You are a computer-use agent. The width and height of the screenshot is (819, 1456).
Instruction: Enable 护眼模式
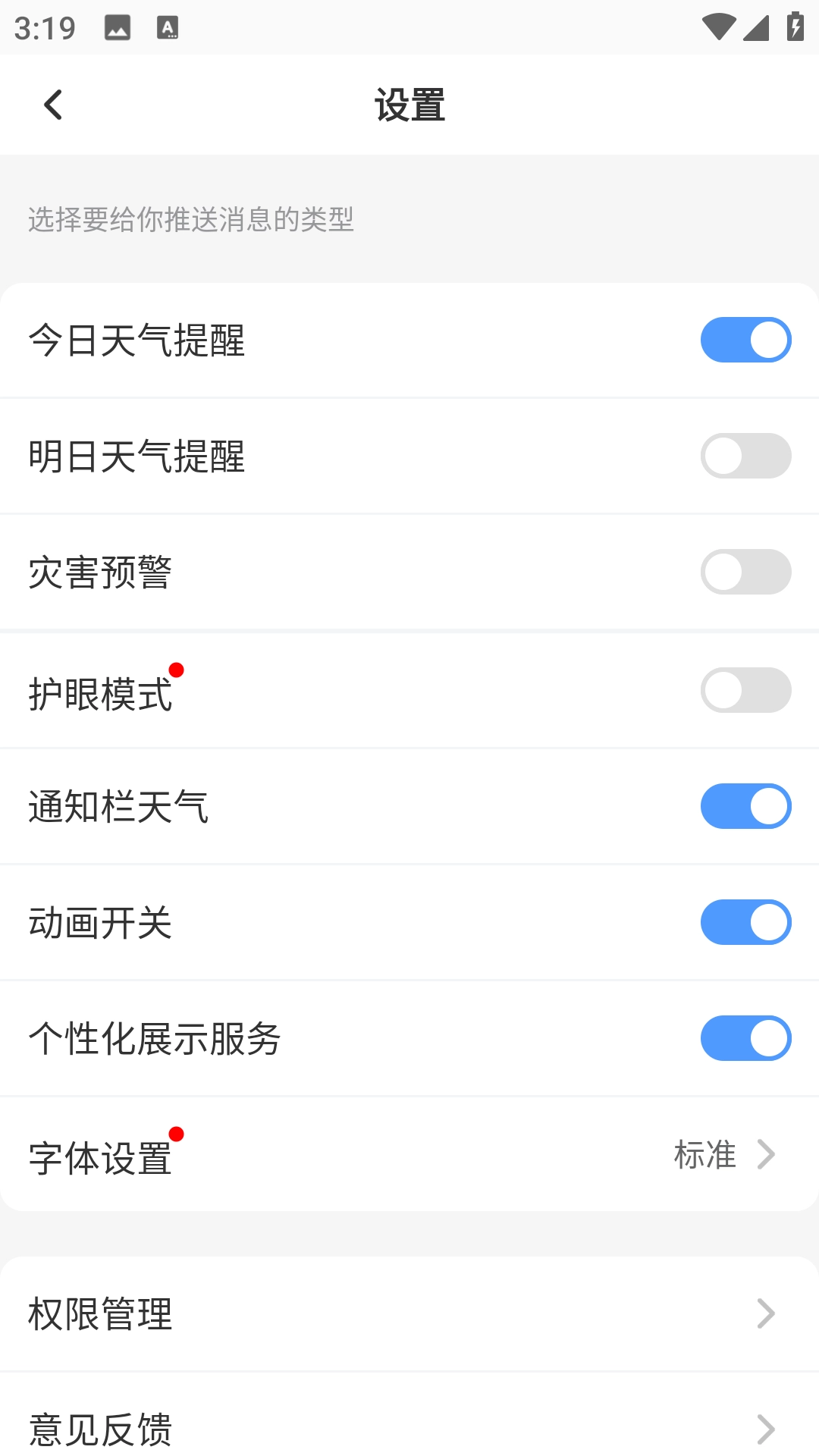point(746,689)
